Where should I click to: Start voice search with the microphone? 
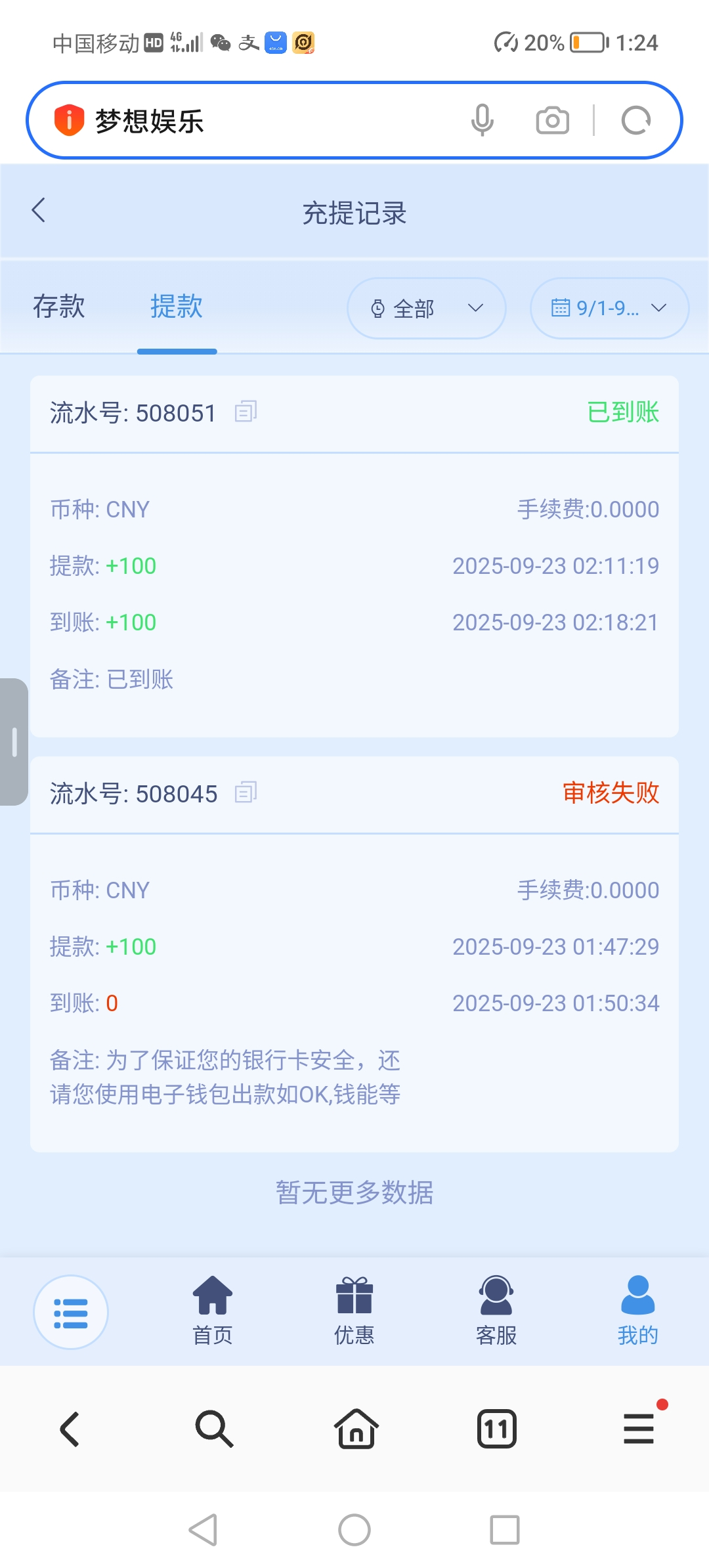tap(482, 120)
